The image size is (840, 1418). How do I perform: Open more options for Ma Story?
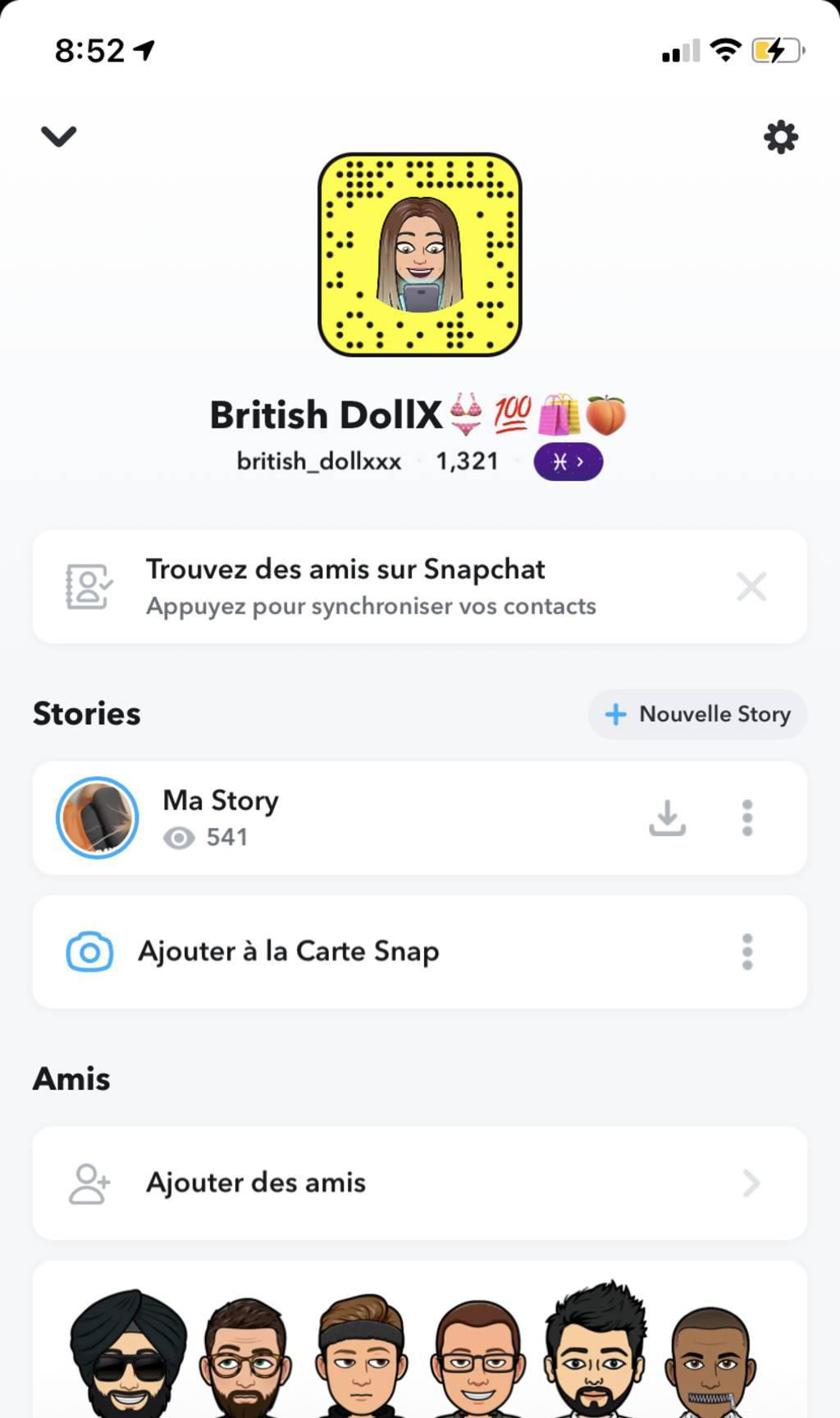click(746, 817)
